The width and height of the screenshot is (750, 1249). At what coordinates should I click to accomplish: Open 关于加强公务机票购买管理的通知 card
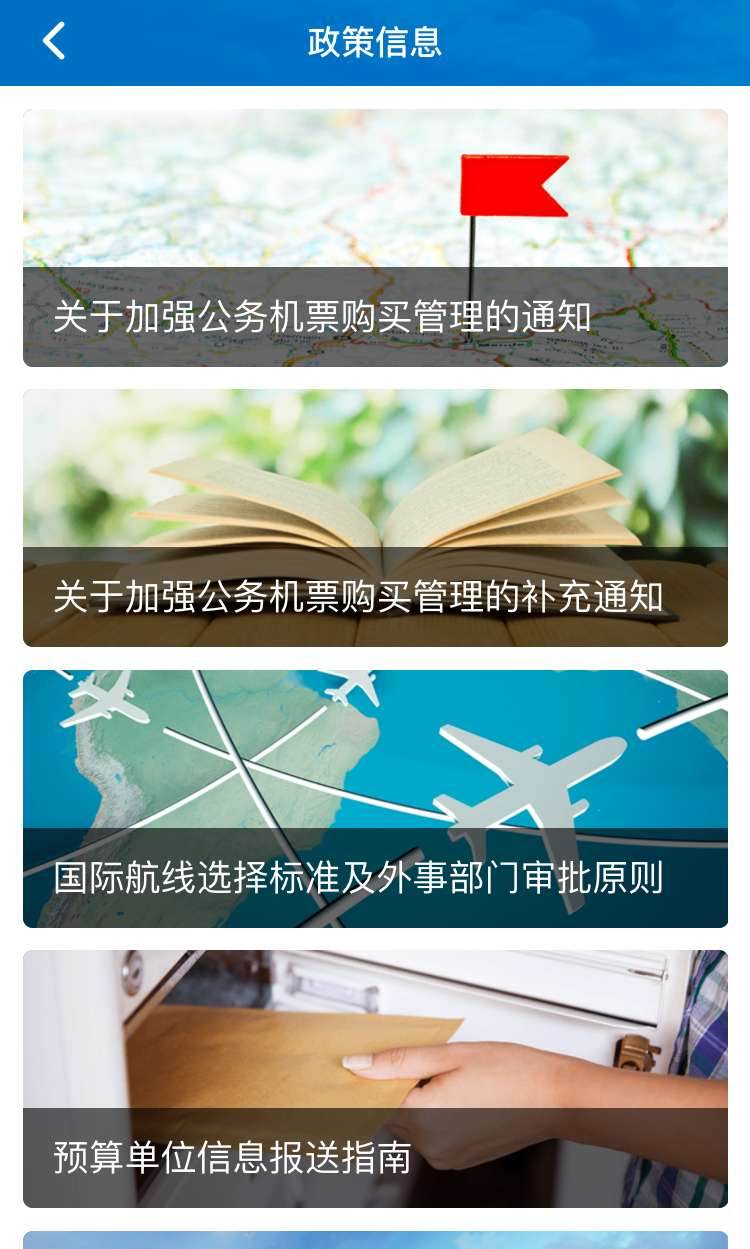pos(375,238)
